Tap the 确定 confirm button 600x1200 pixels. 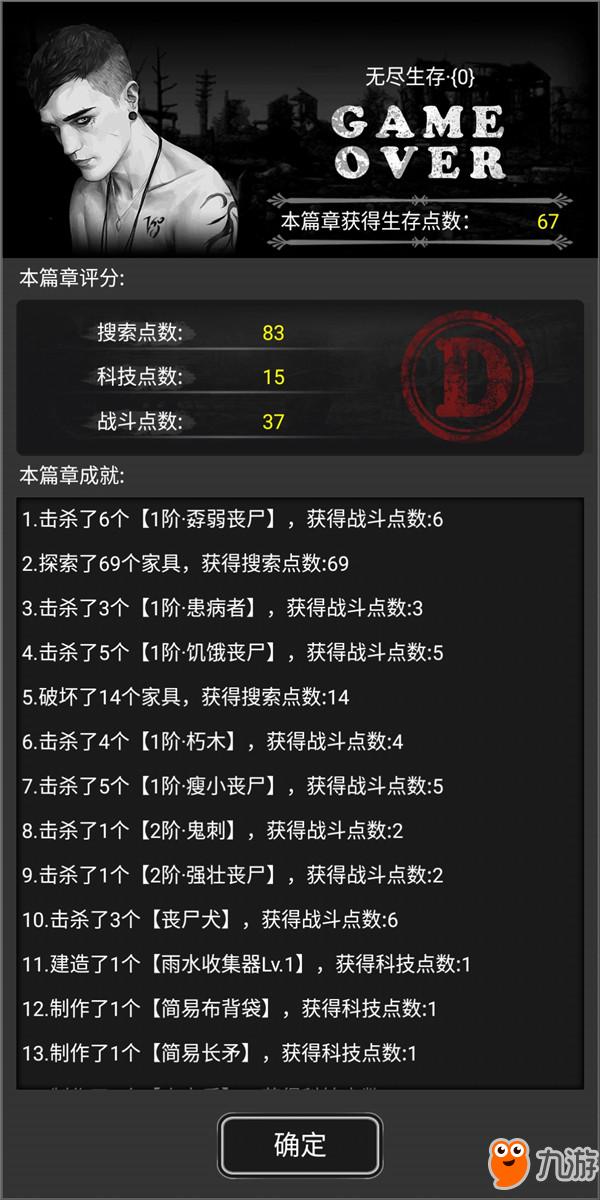click(300, 1144)
